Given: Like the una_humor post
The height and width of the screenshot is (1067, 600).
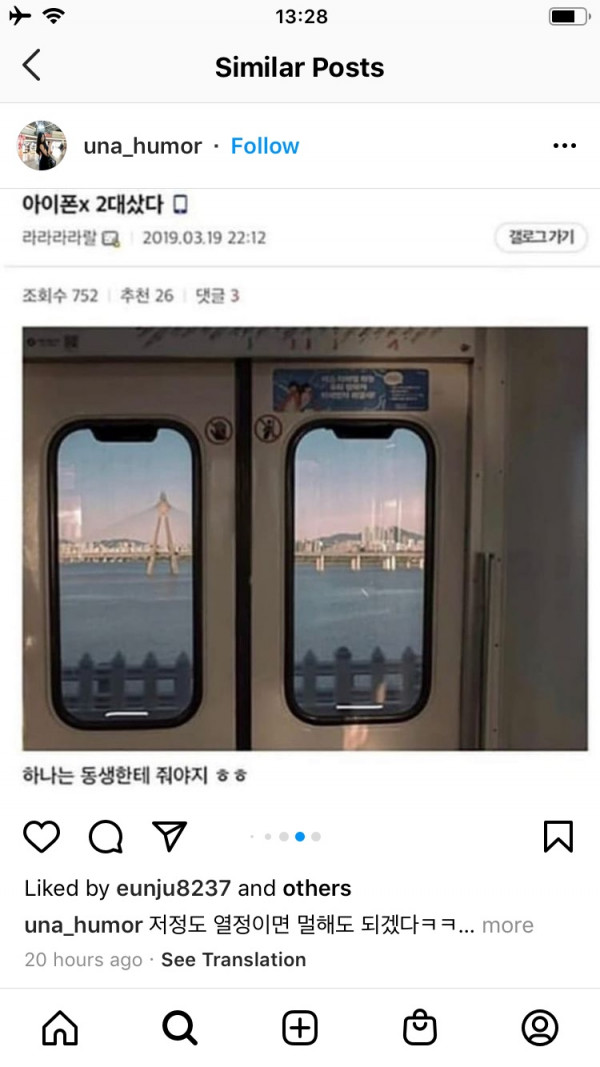Looking at the screenshot, I should tap(41, 836).
